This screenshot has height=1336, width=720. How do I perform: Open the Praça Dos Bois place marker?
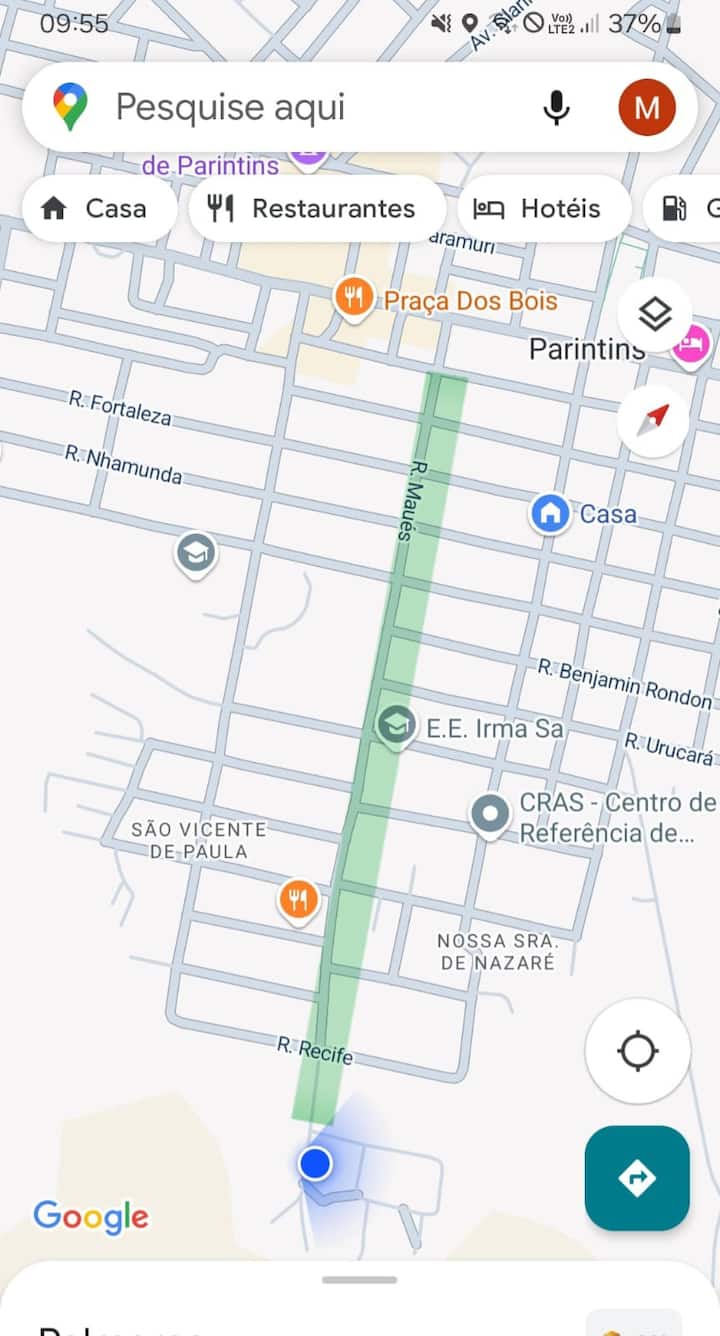[x=354, y=298]
